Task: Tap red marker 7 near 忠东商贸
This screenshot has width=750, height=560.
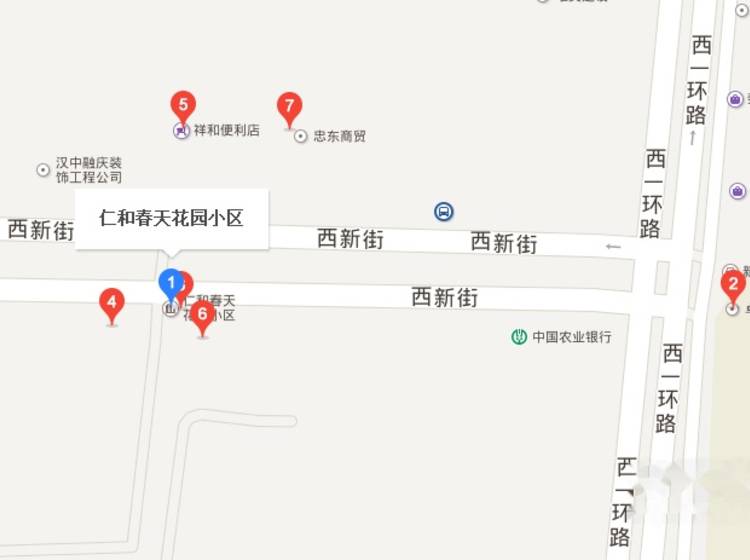Action: (289, 108)
